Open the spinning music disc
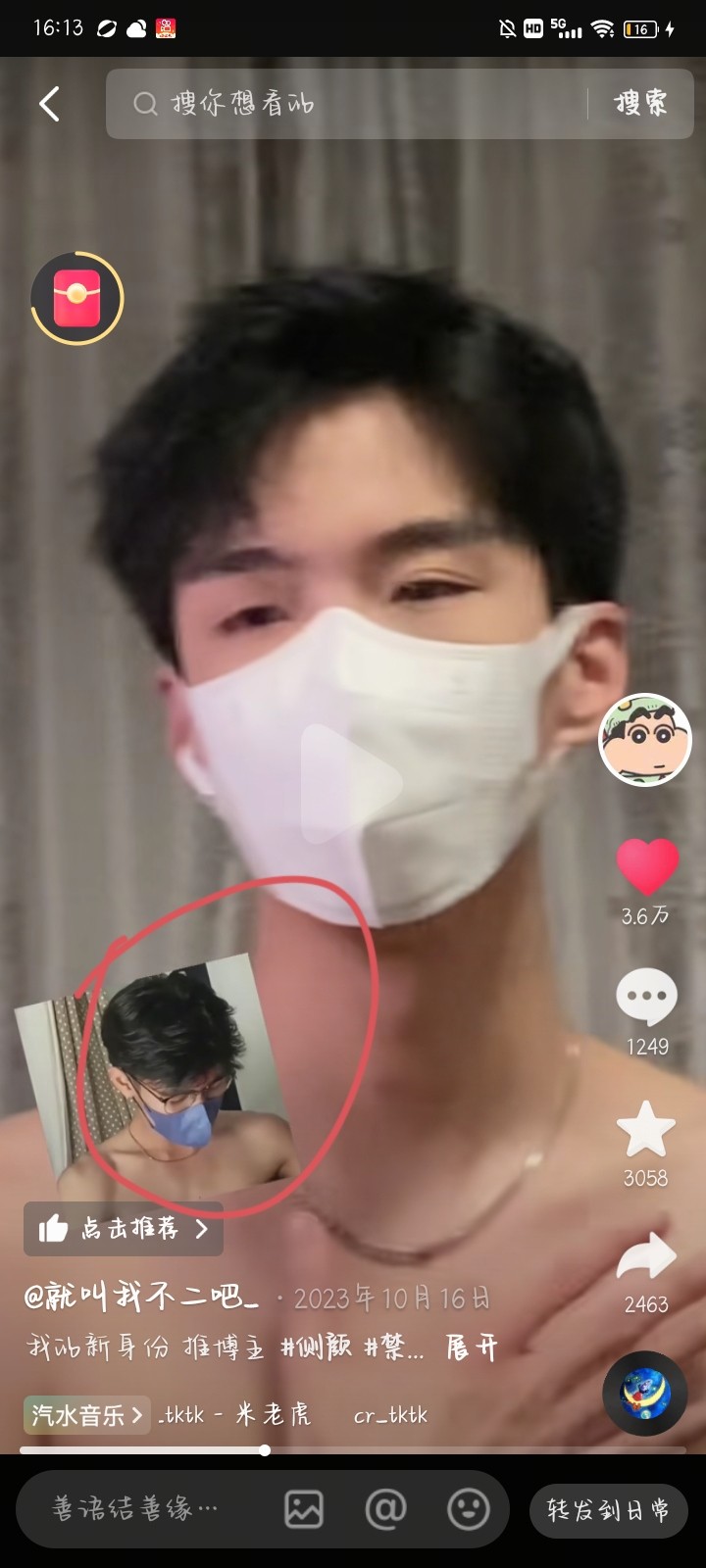 pyautogui.click(x=645, y=1394)
